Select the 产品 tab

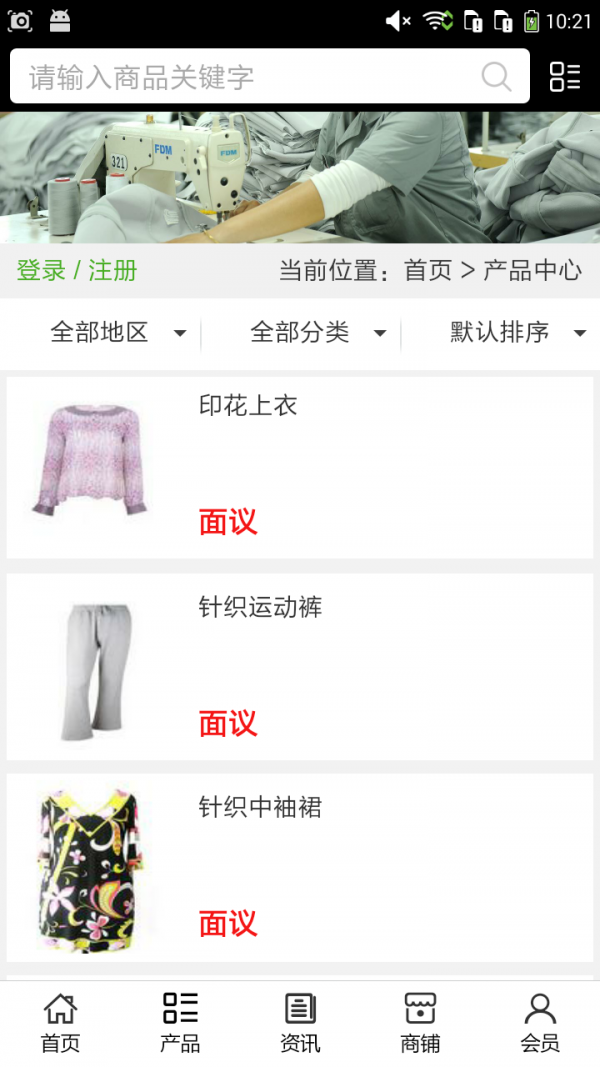pyautogui.click(x=180, y=1024)
